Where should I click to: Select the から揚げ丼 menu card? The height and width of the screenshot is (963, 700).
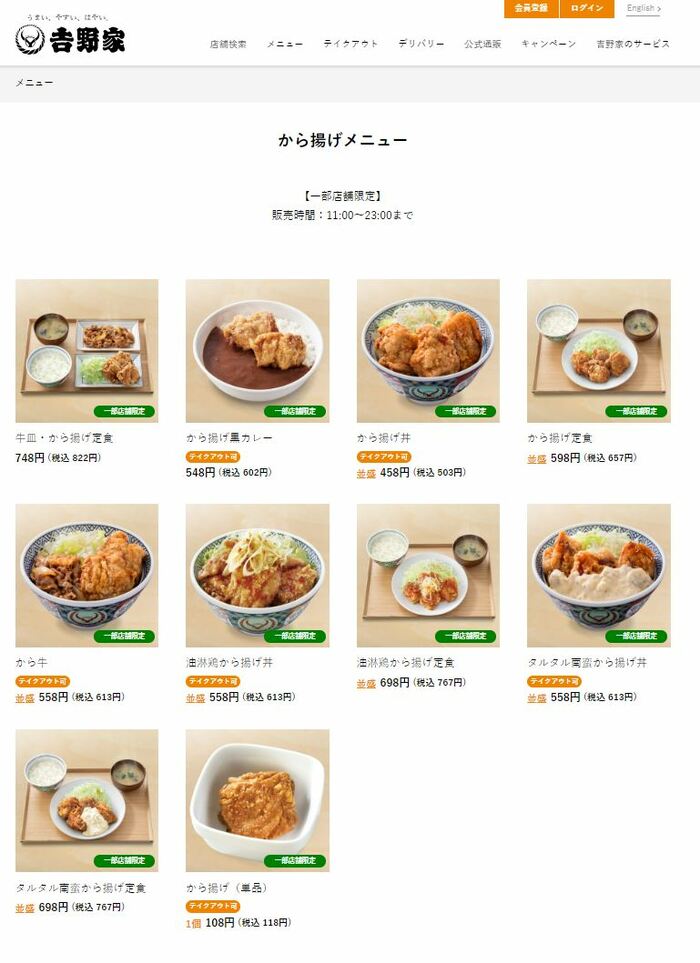coord(428,351)
